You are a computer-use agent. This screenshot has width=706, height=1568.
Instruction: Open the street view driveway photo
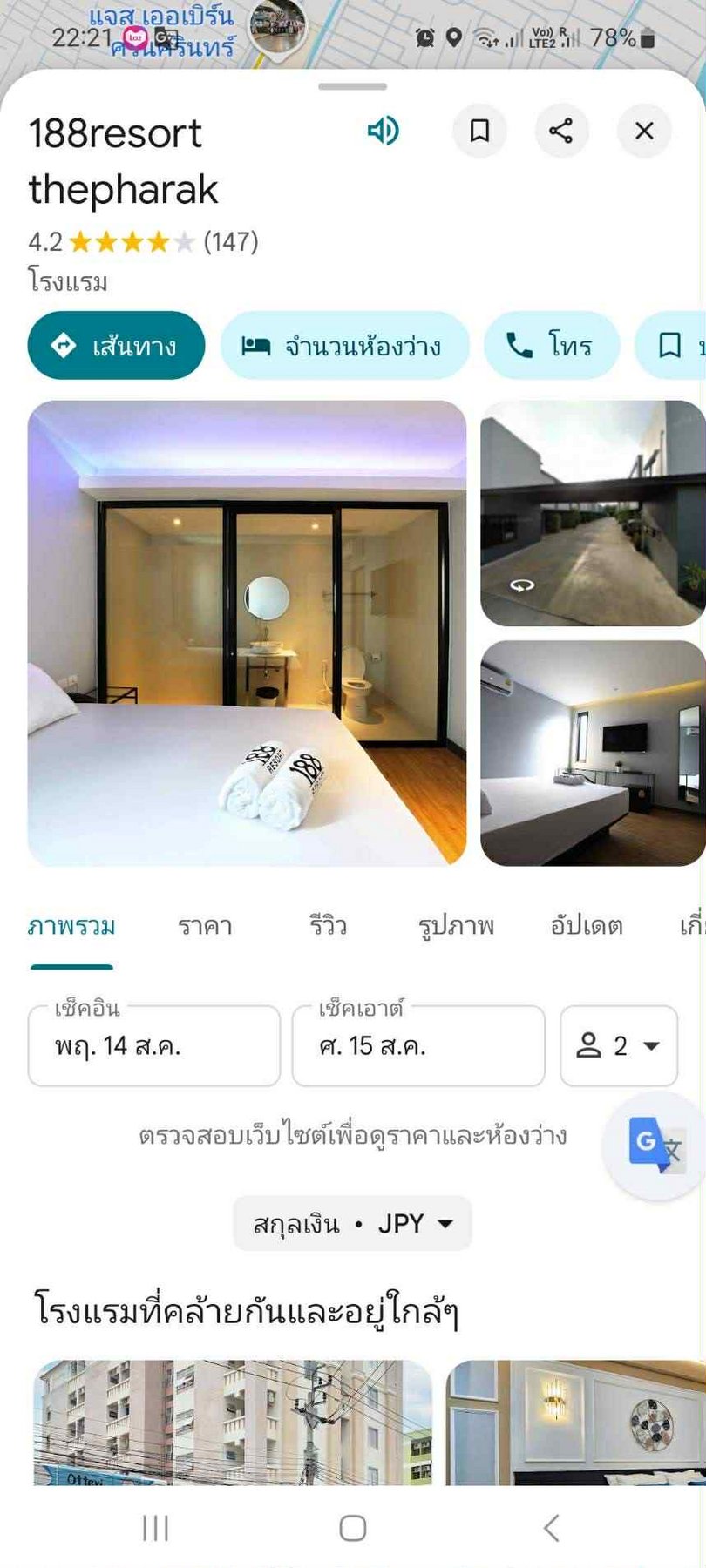point(594,513)
